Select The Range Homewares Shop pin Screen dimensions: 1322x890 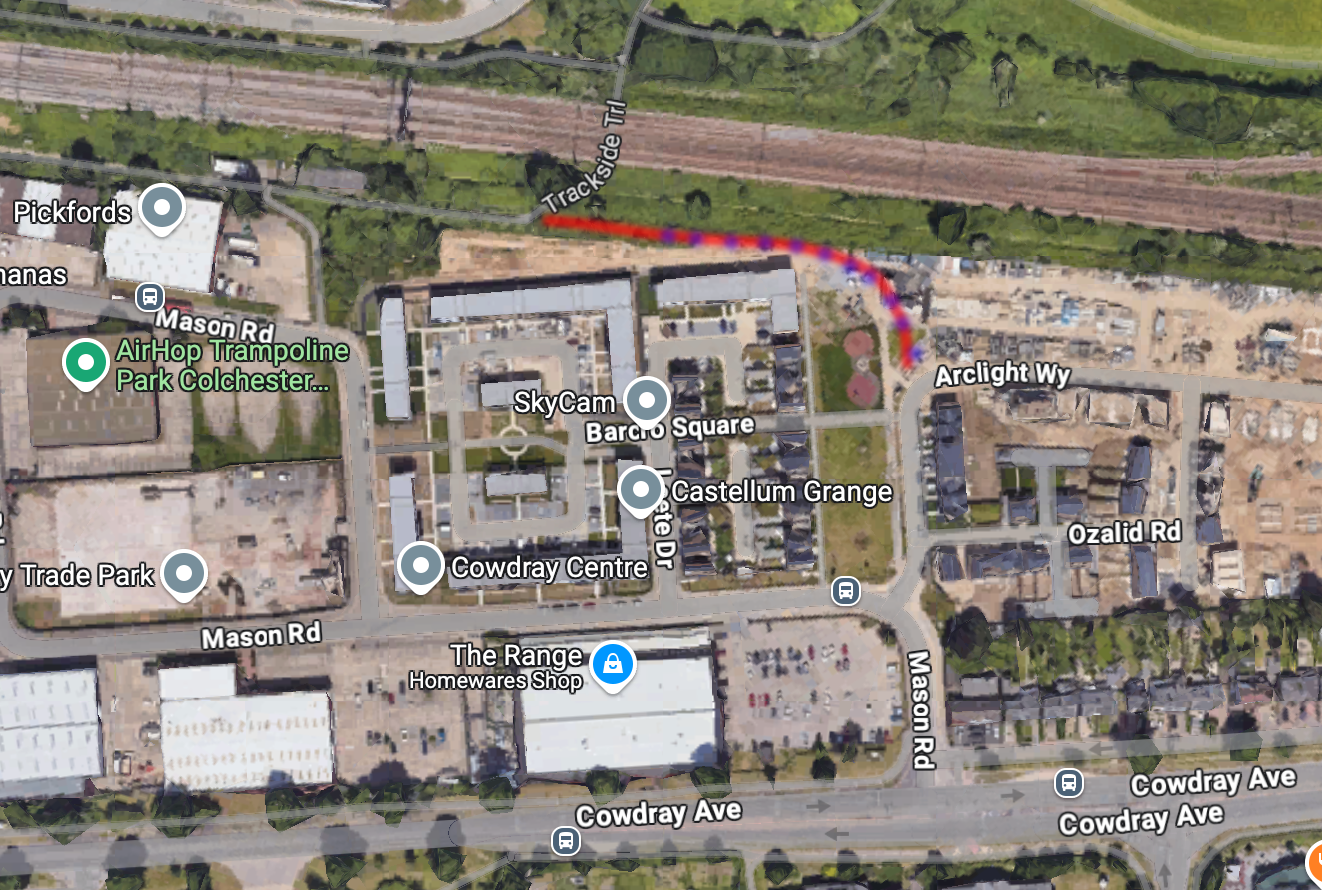(613, 663)
